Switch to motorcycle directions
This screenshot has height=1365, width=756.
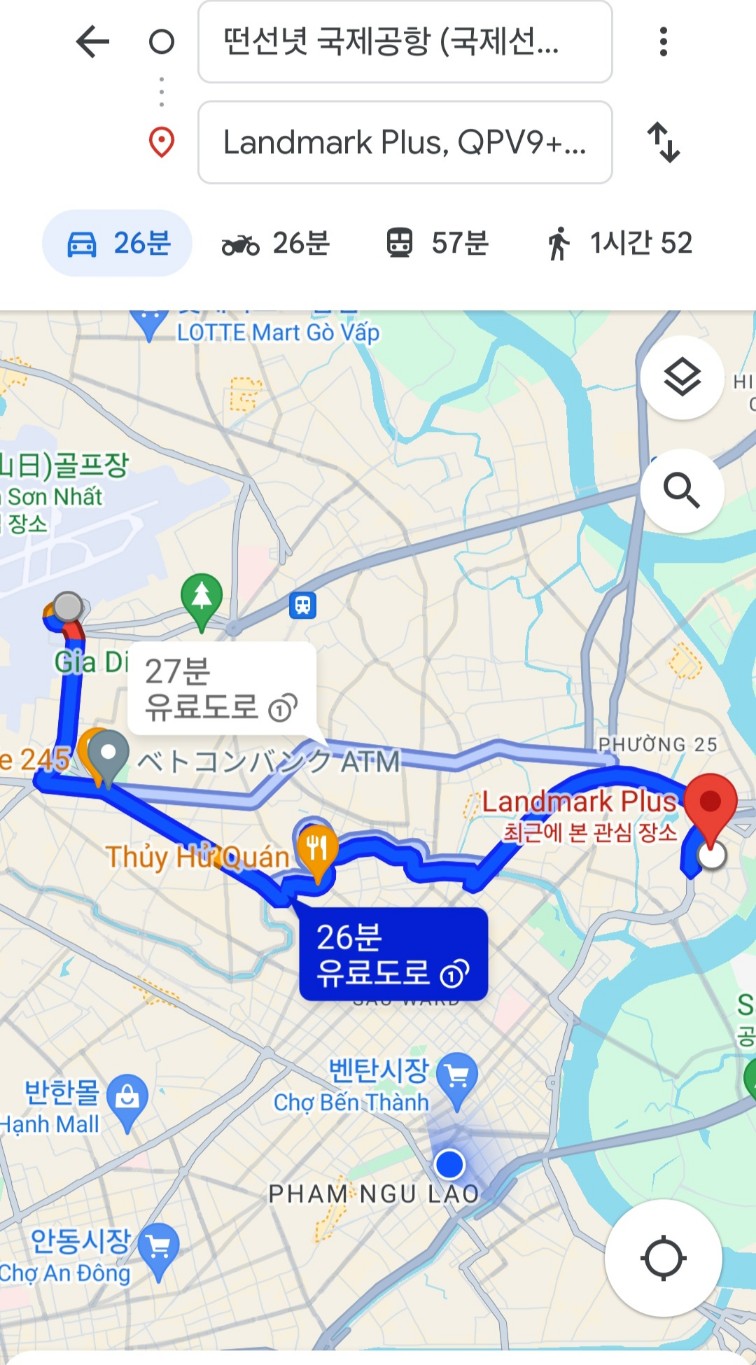point(275,243)
